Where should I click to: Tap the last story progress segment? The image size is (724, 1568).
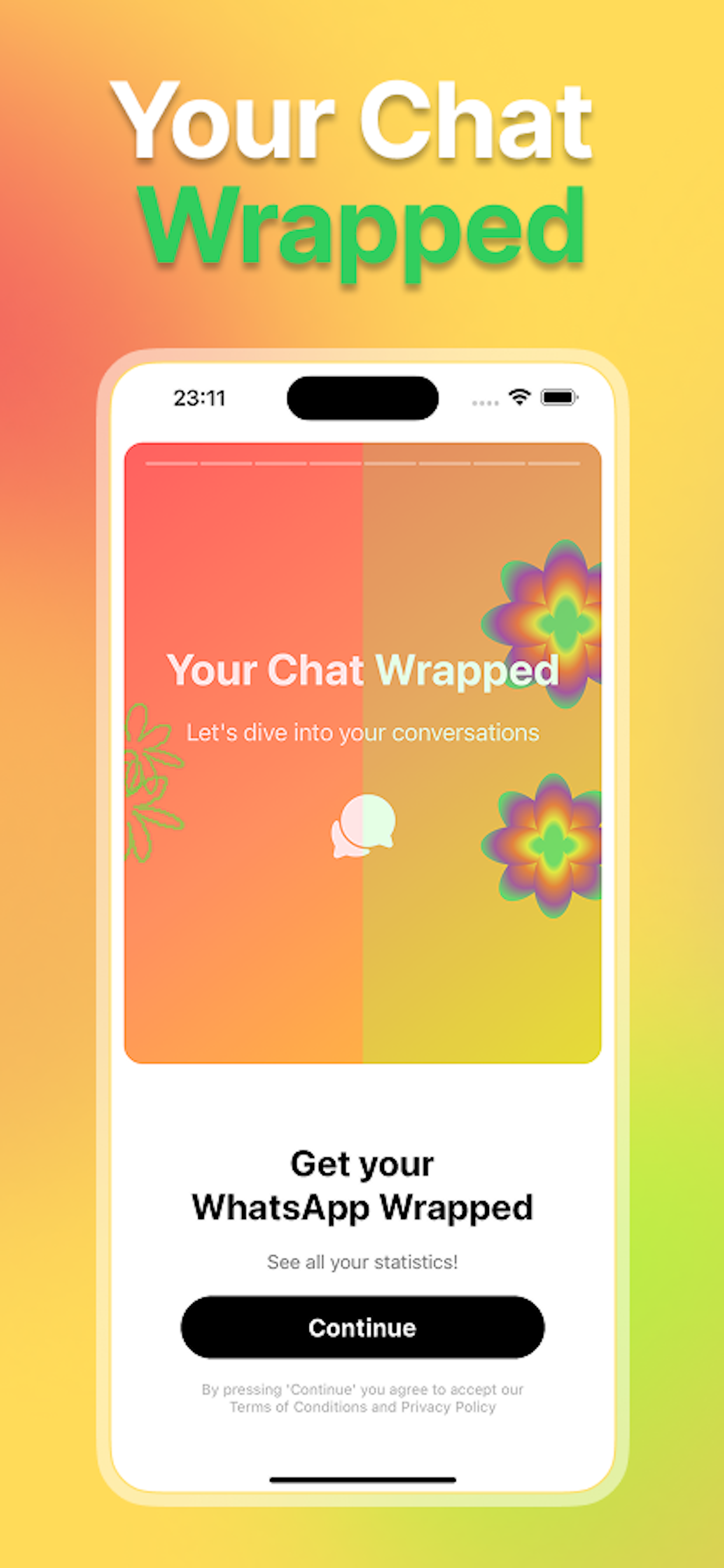pos(556,464)
